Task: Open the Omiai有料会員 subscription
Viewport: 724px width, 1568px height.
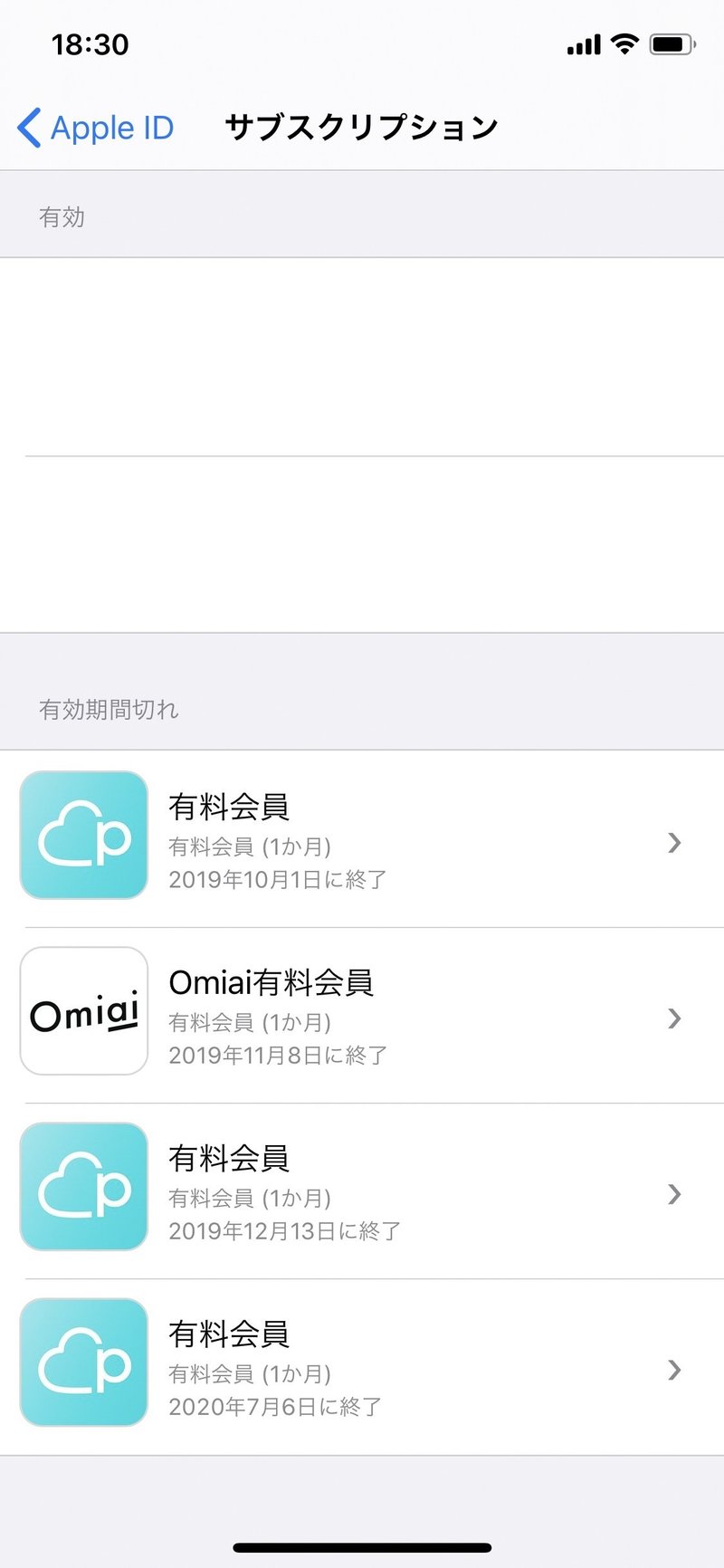Action: point(362,1015)
